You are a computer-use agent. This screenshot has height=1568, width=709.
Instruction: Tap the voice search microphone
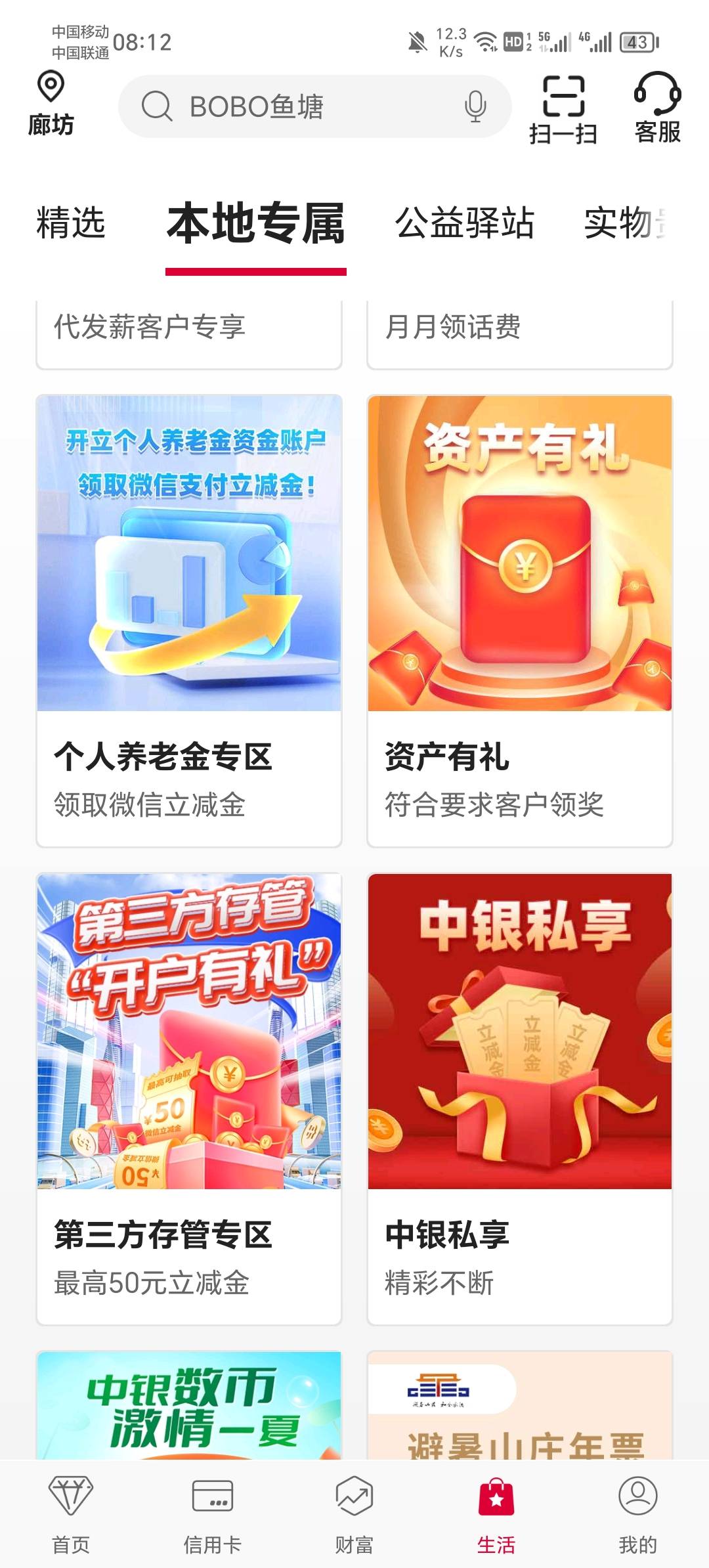click(475, 106)
